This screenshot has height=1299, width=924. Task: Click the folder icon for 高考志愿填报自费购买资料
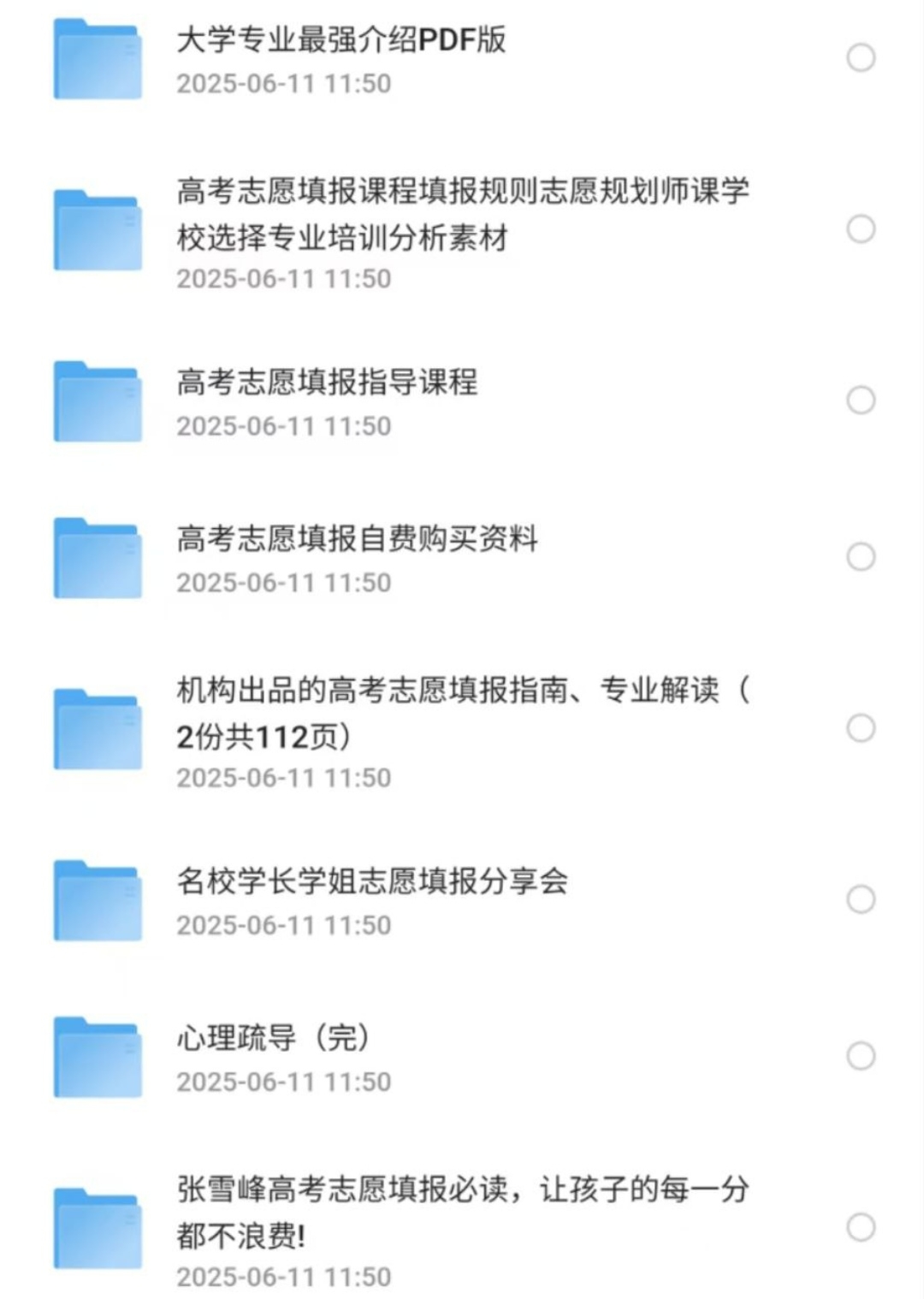97,556
